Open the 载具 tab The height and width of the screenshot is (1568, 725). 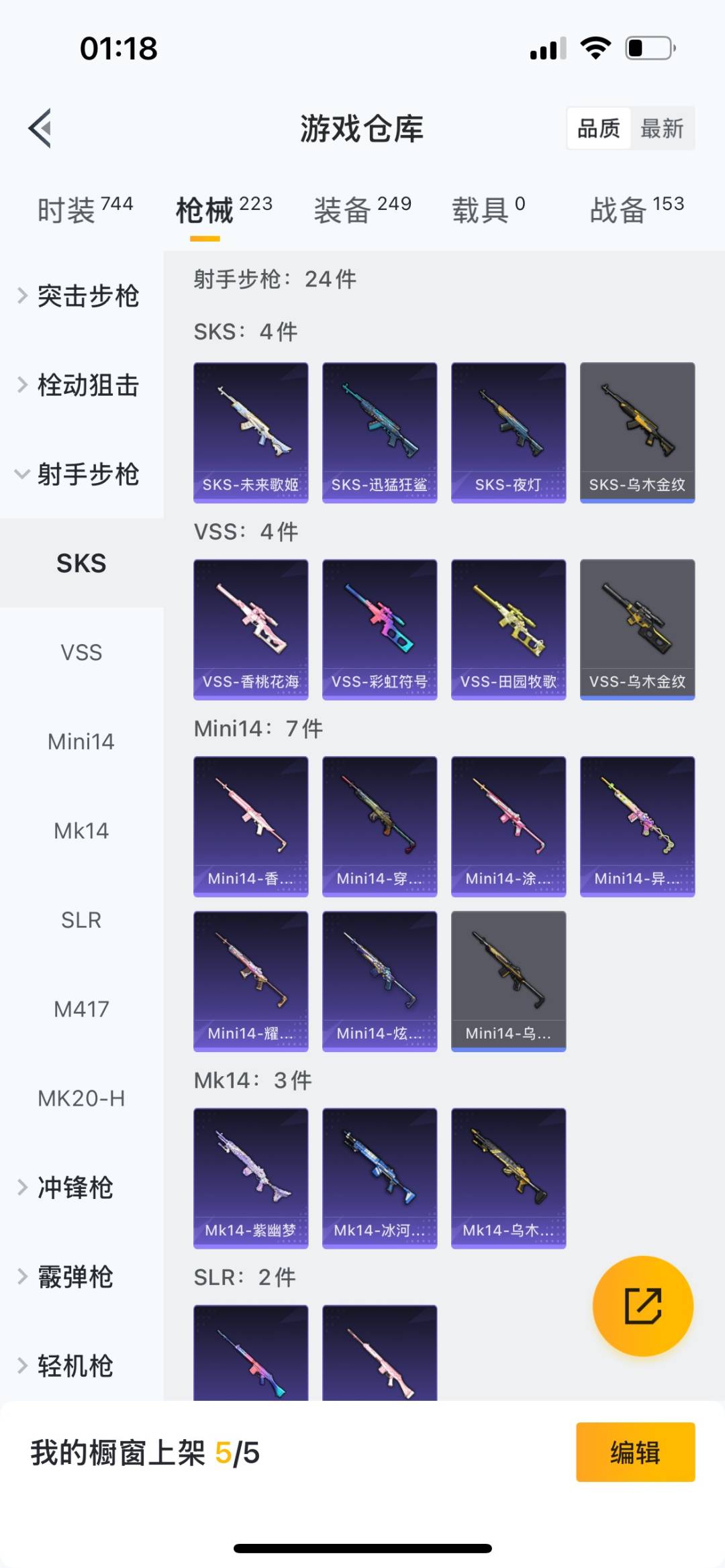coord(489,209)
